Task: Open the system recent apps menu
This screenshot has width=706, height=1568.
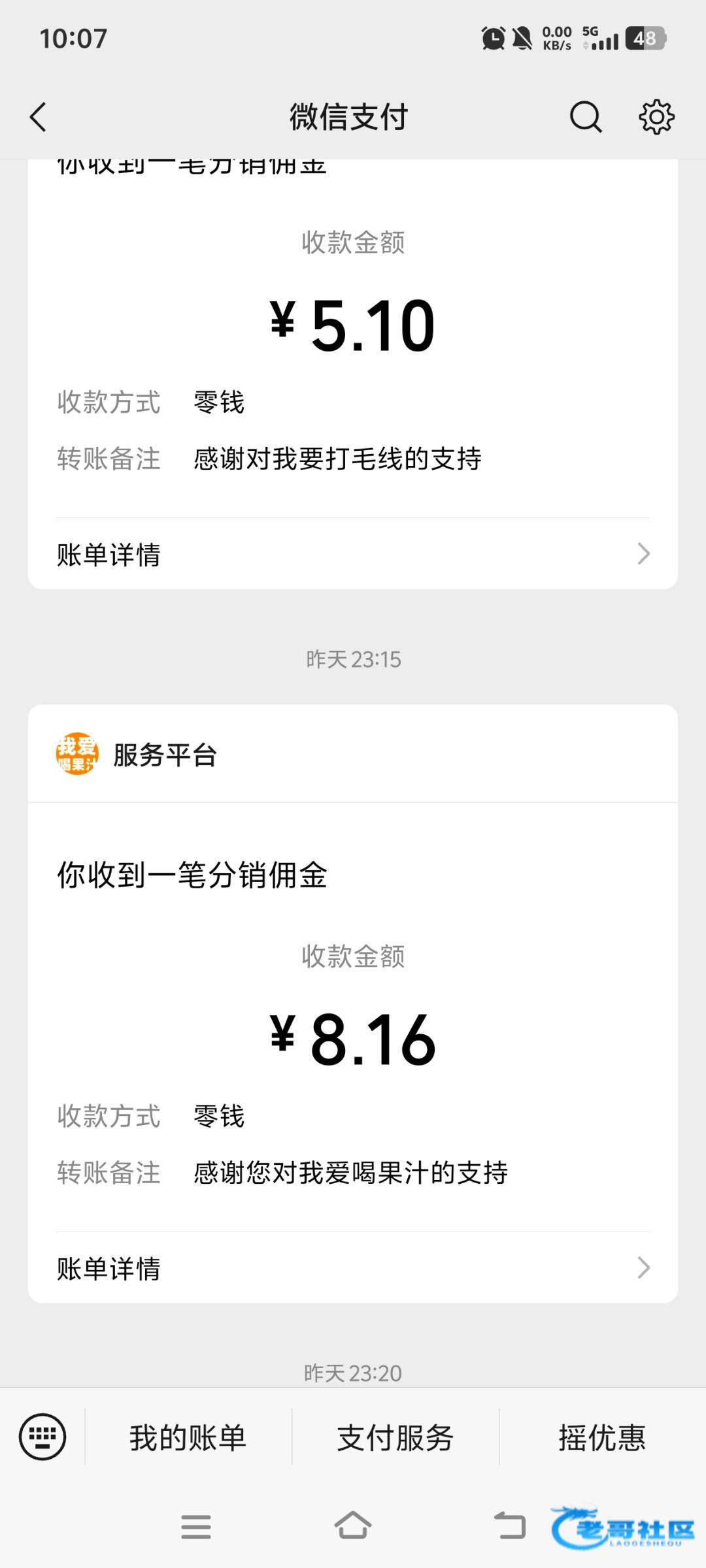Action: click(196, 1526)
